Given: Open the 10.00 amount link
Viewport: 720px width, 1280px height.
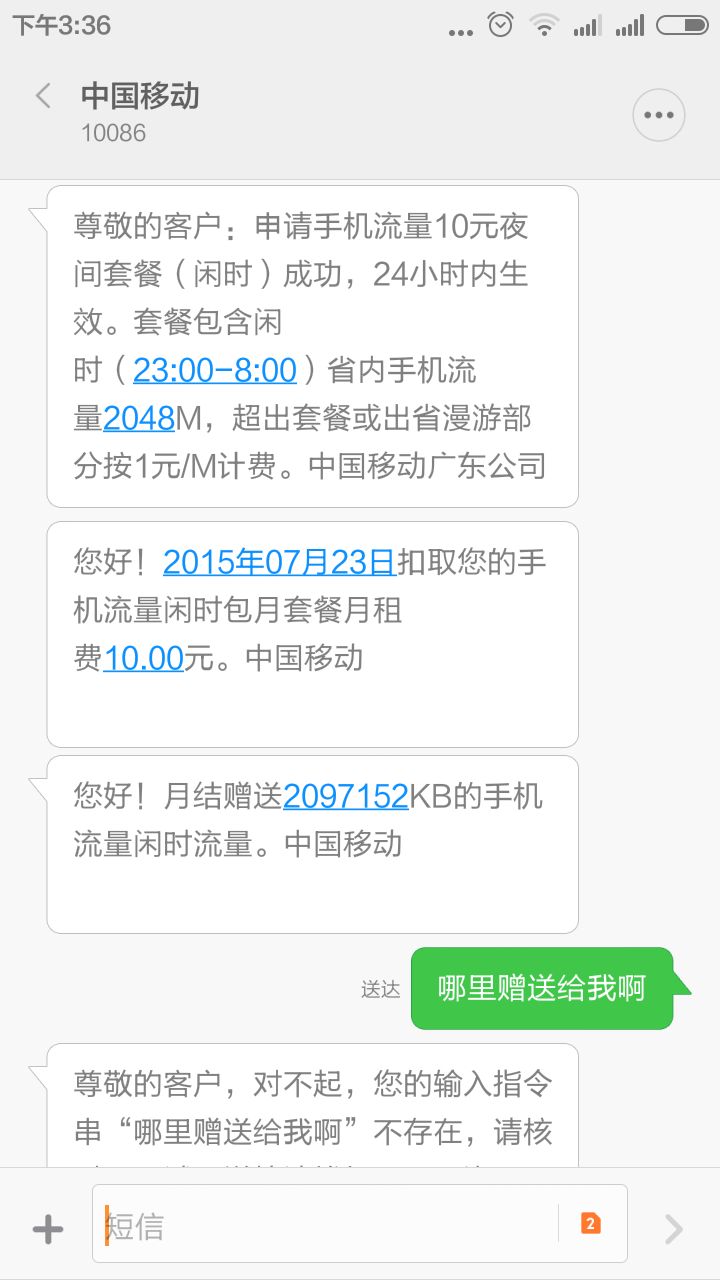Looking at the screenshot, I should click(x=143, y=658).
